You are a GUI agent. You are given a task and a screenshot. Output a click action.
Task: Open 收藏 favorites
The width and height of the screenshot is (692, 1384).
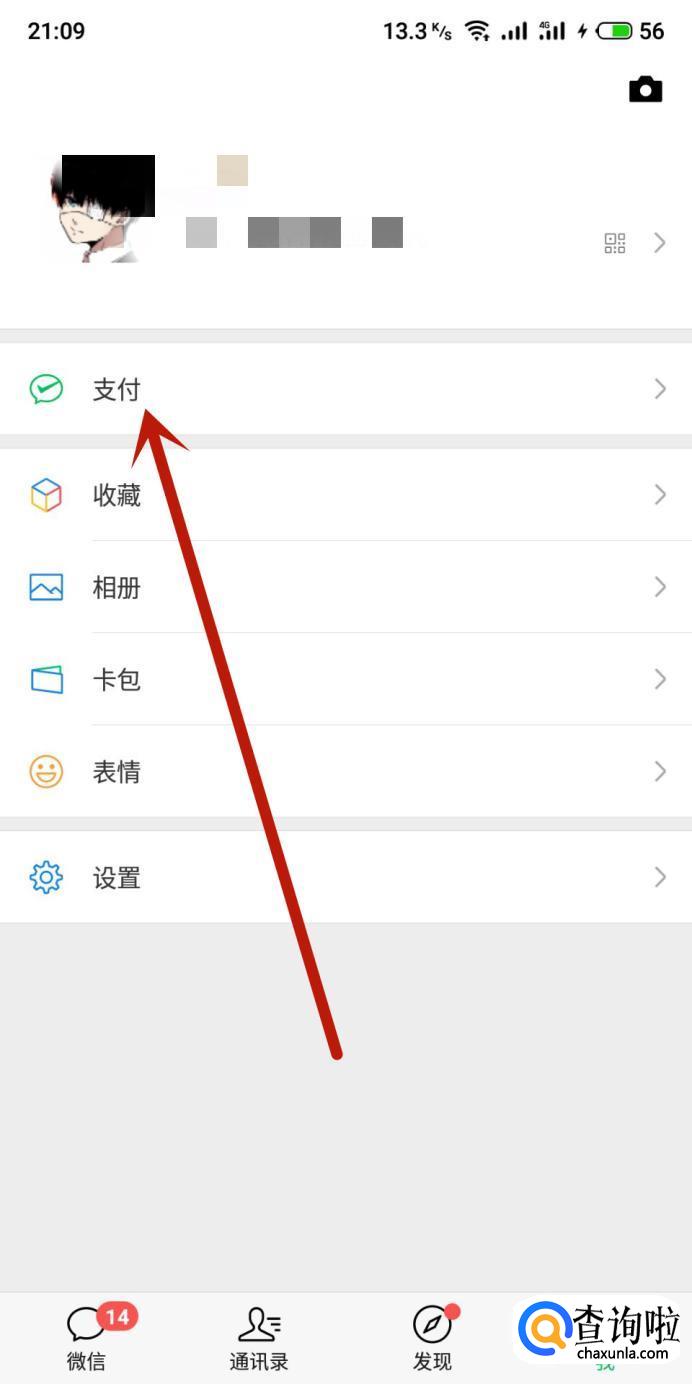coord(345,495)
